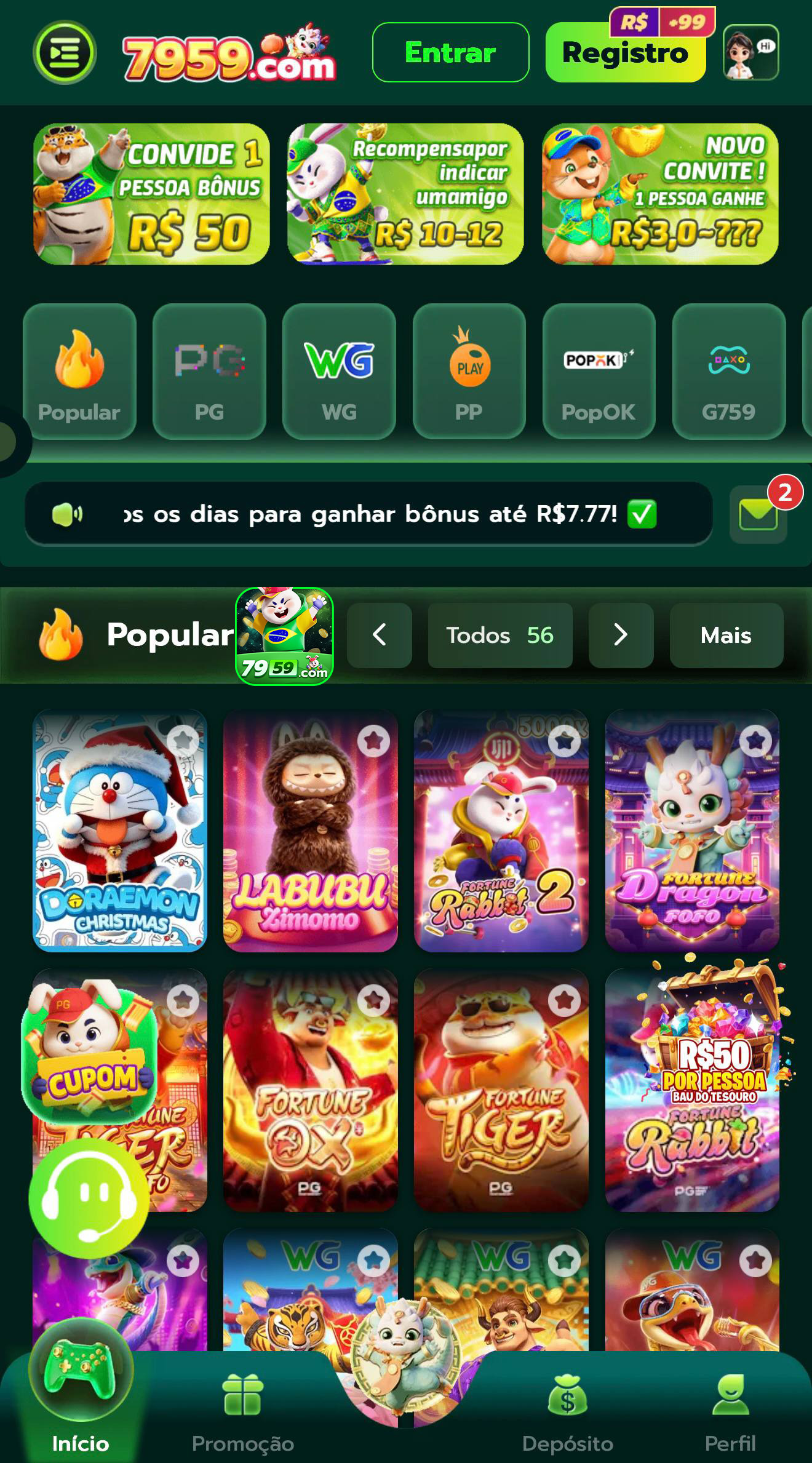Select the WG provider category
The width and height of the screenshot is (812, 1463).
click(339, 371)
